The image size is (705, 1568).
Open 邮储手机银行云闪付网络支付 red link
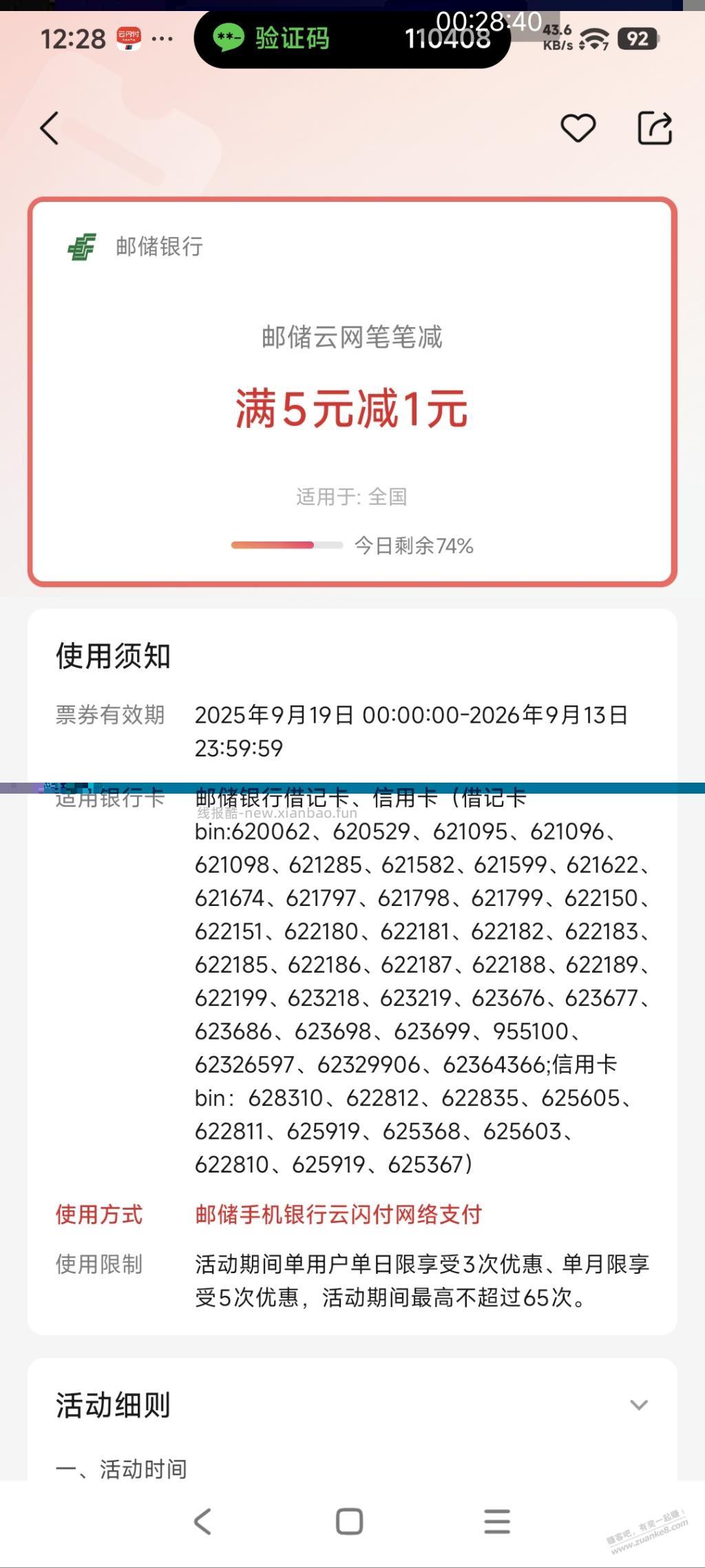tap(338, 1215)
